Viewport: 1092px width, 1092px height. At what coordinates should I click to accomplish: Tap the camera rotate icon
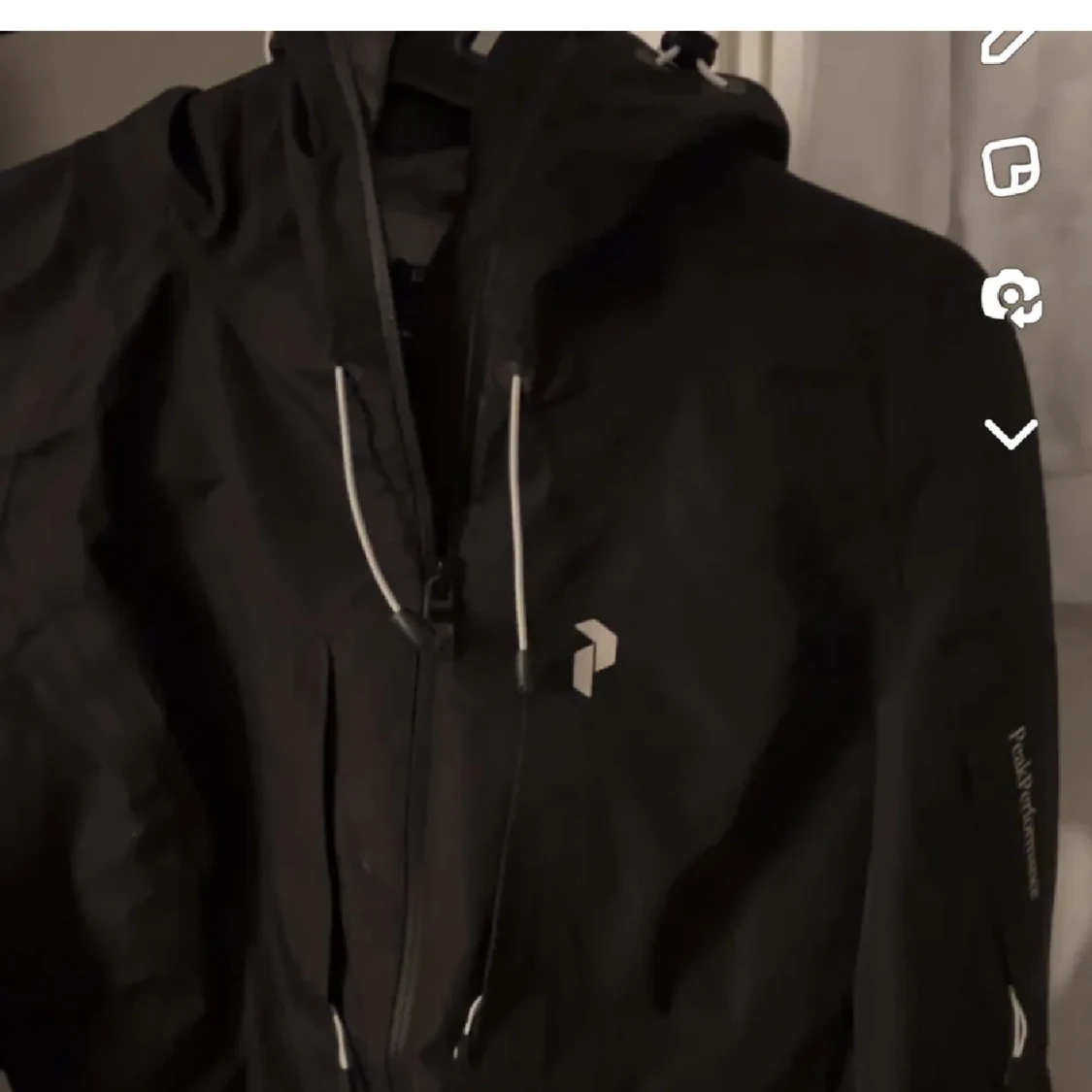click(x=1010, y=298)
